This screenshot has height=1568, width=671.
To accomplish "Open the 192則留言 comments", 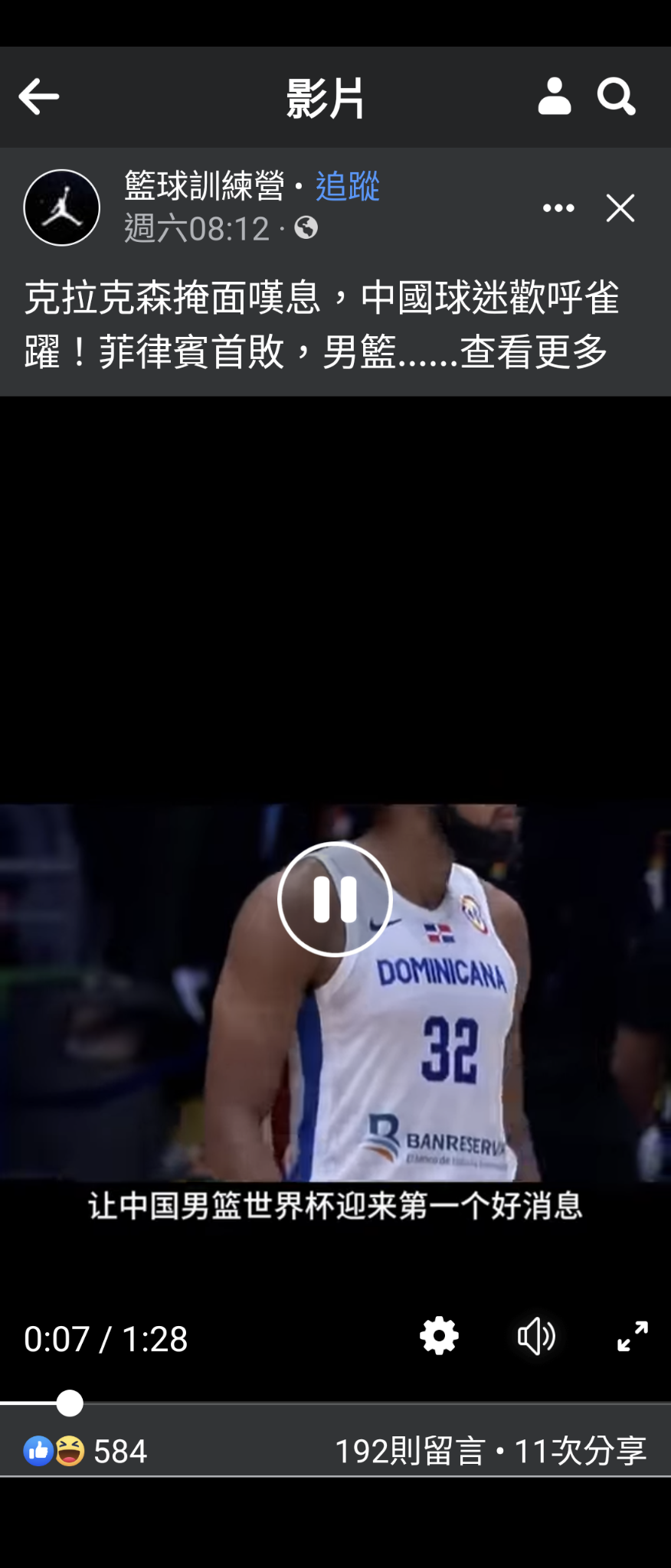I will pos(410,1451).
